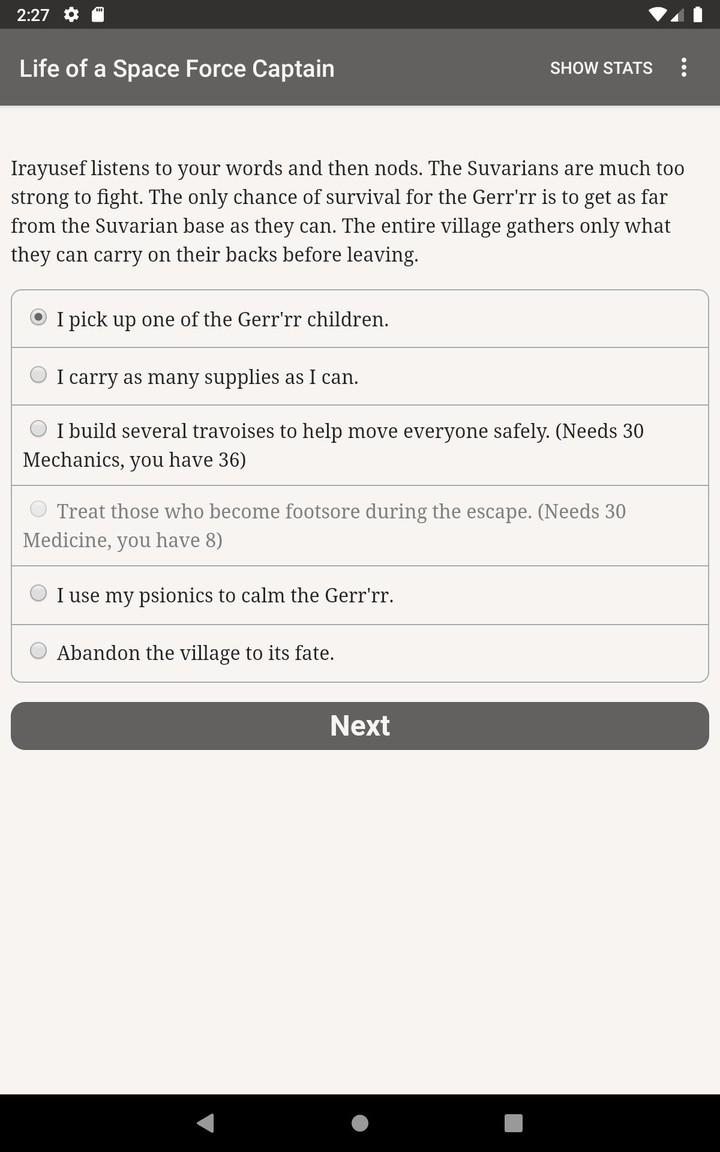Open the Show Stats screen
720x1152 pixels.
600,68
